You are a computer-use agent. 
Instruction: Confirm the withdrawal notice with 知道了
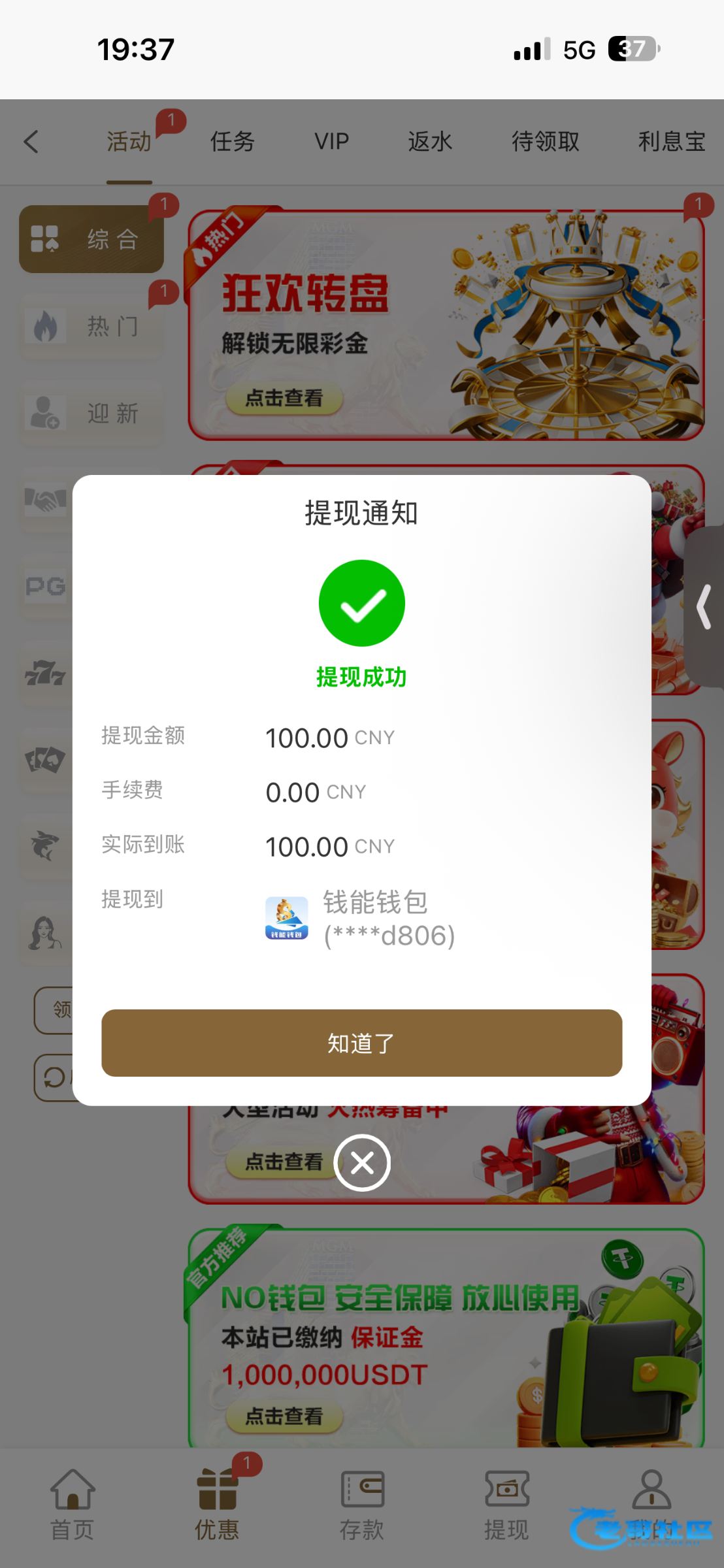coord(361,1043)
